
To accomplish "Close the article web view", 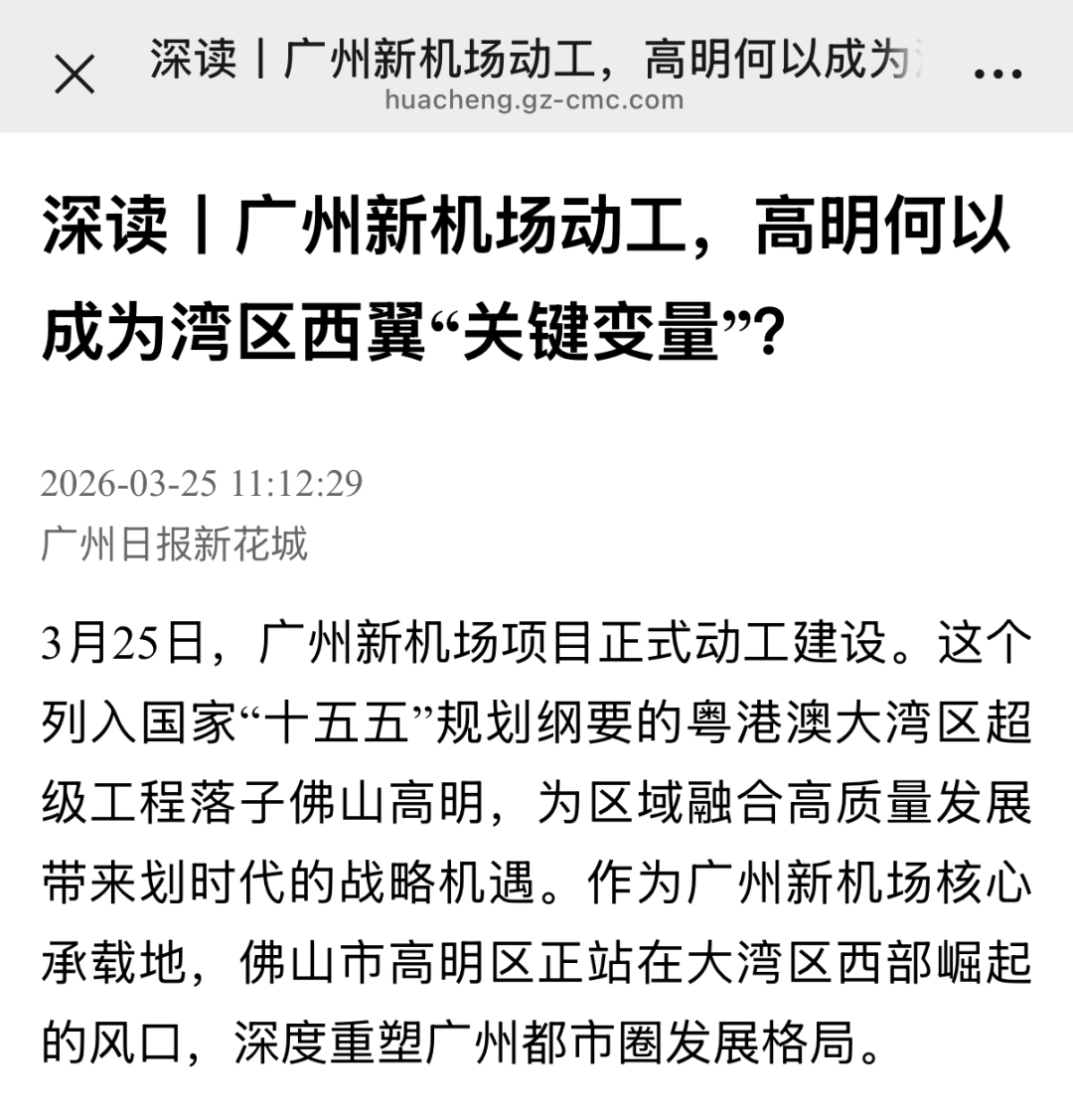I will 75,75.
